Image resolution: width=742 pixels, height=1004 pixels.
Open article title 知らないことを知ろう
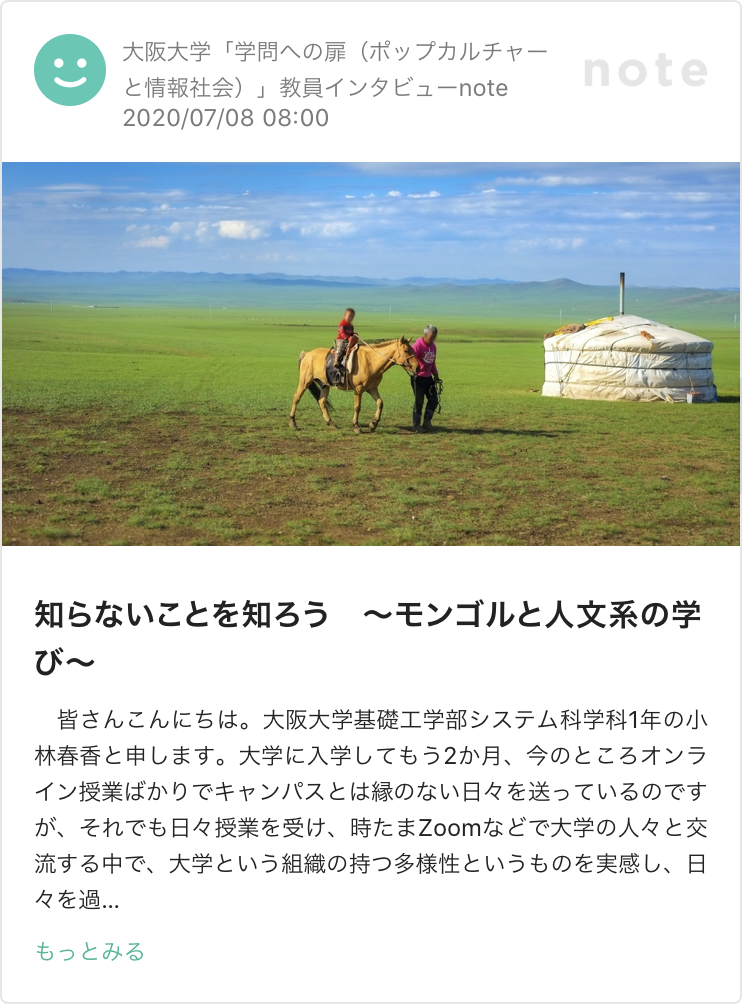click(x=368, y=637)
